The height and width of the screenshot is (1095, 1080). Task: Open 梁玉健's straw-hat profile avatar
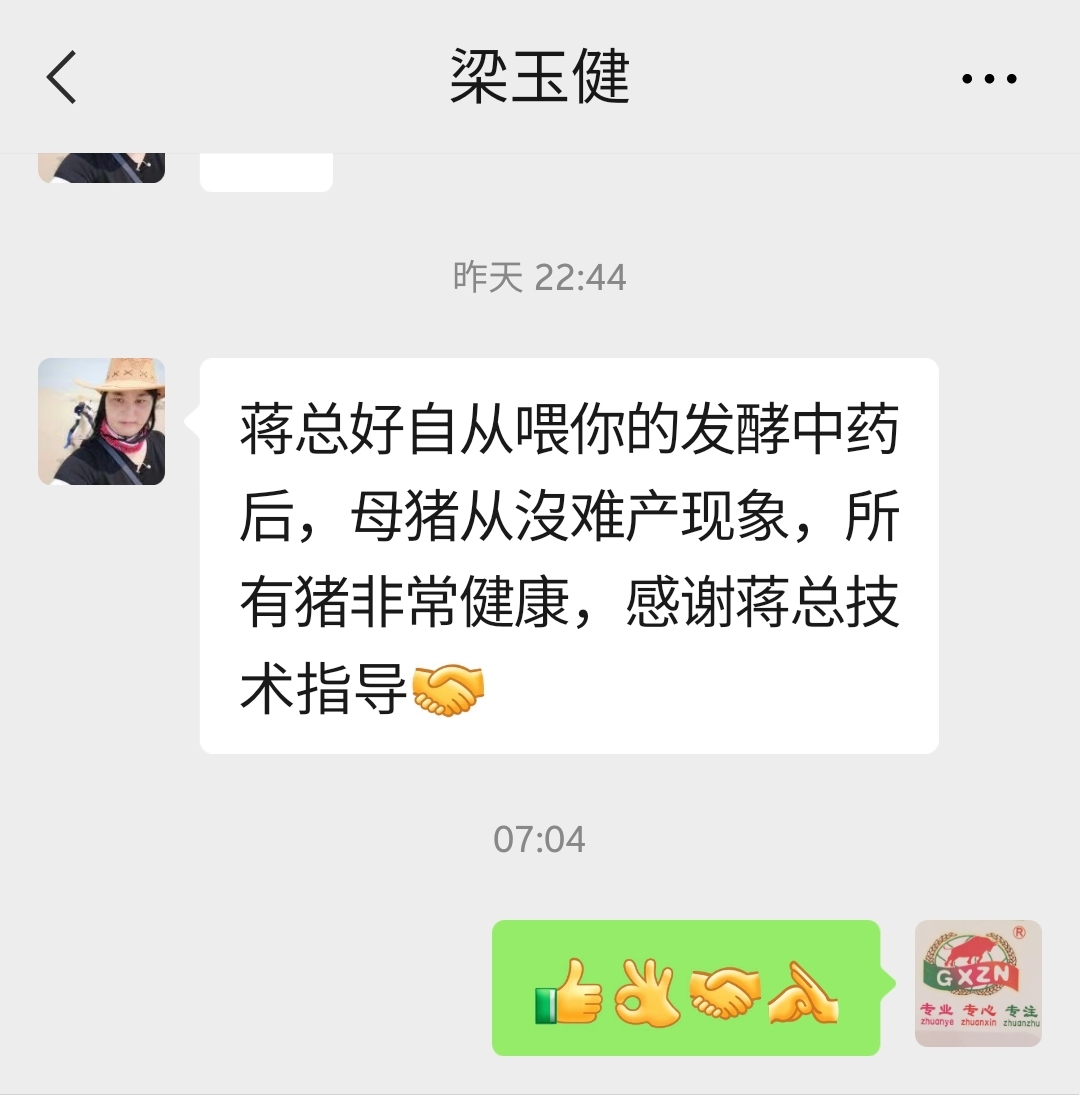pyautogui.click(x=101, y=421)
